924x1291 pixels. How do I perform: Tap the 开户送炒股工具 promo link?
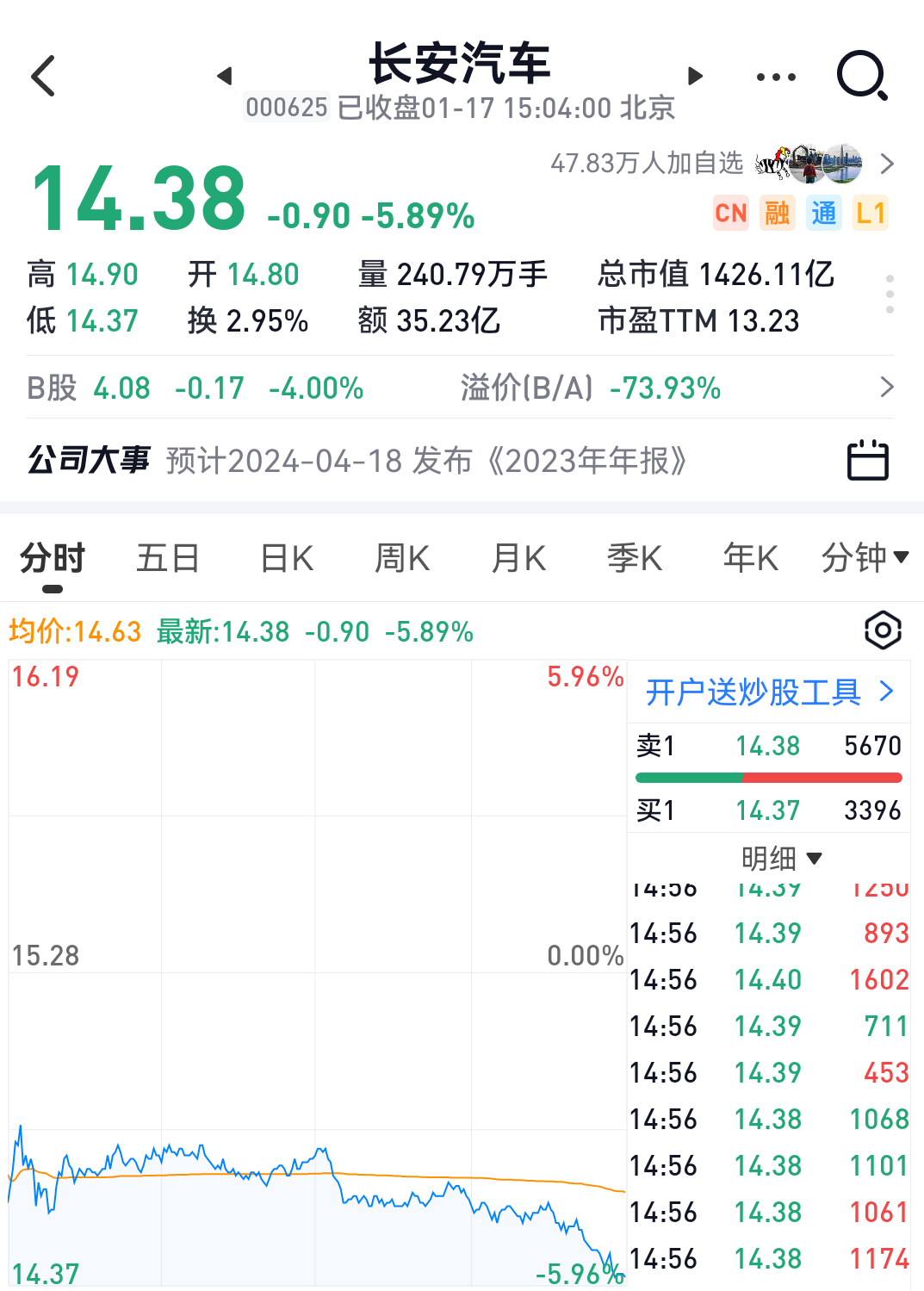[x=769, y=692]
